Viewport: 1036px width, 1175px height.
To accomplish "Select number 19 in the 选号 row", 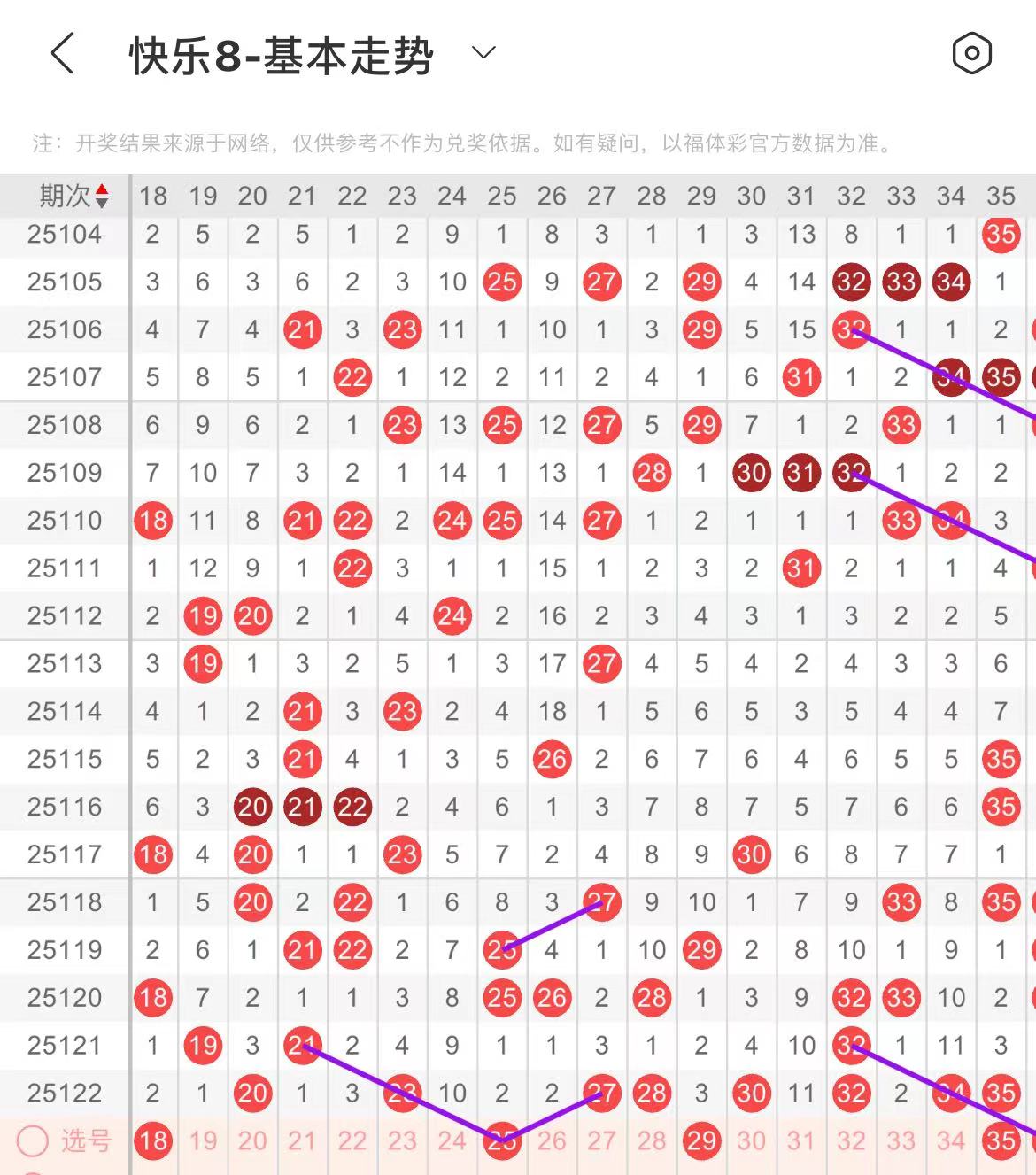I will pyautogui.click(x=203, y=1140).
